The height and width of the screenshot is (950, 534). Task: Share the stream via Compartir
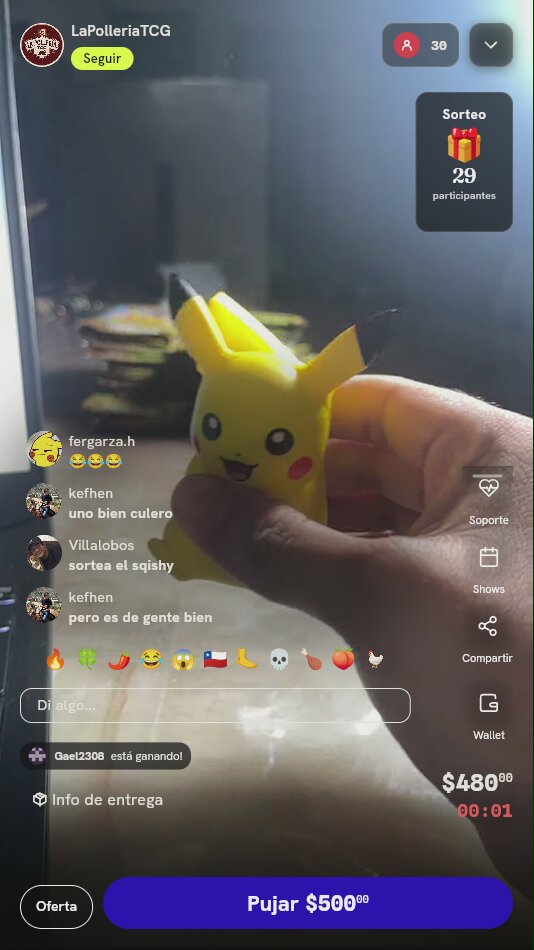(488, 639)
